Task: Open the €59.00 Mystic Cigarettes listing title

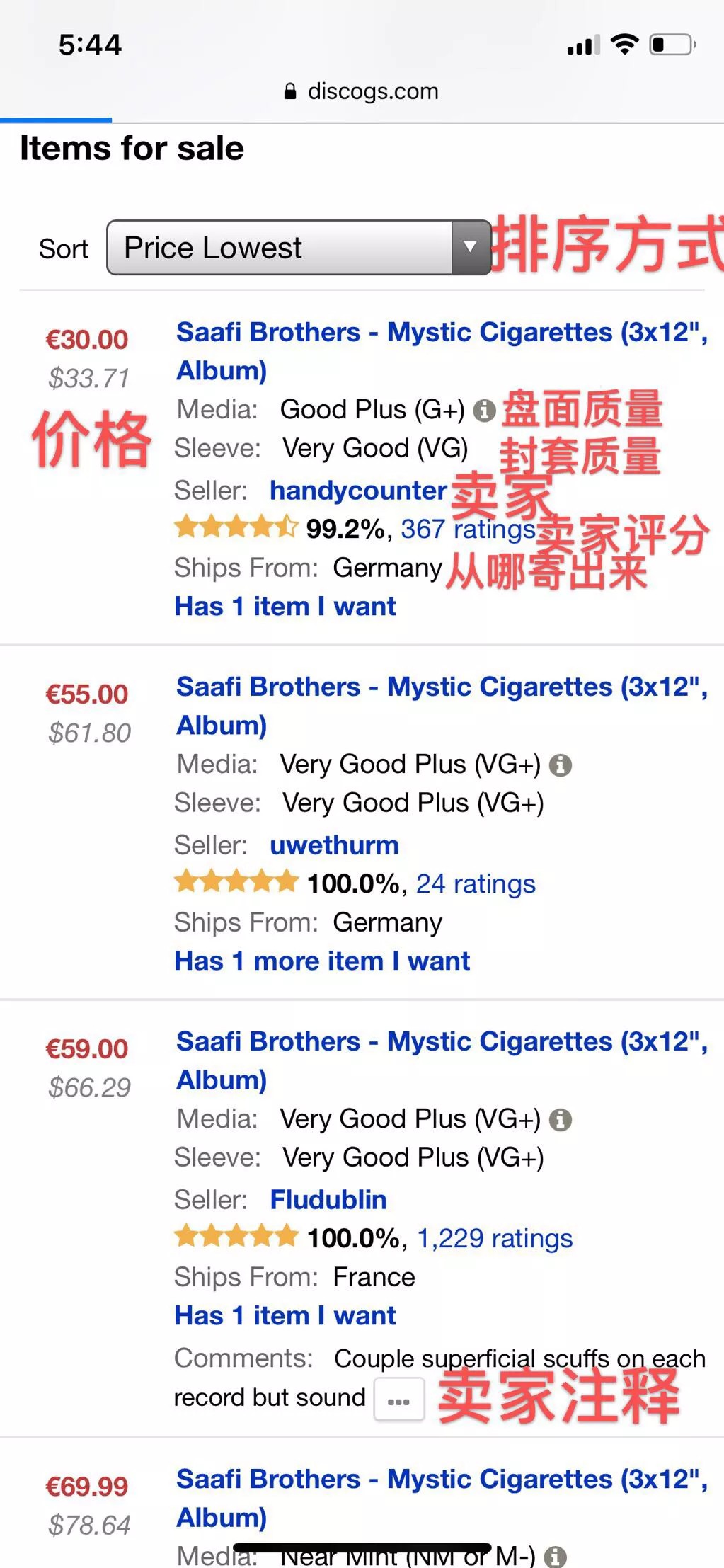Action: (x=440, y=1042)
